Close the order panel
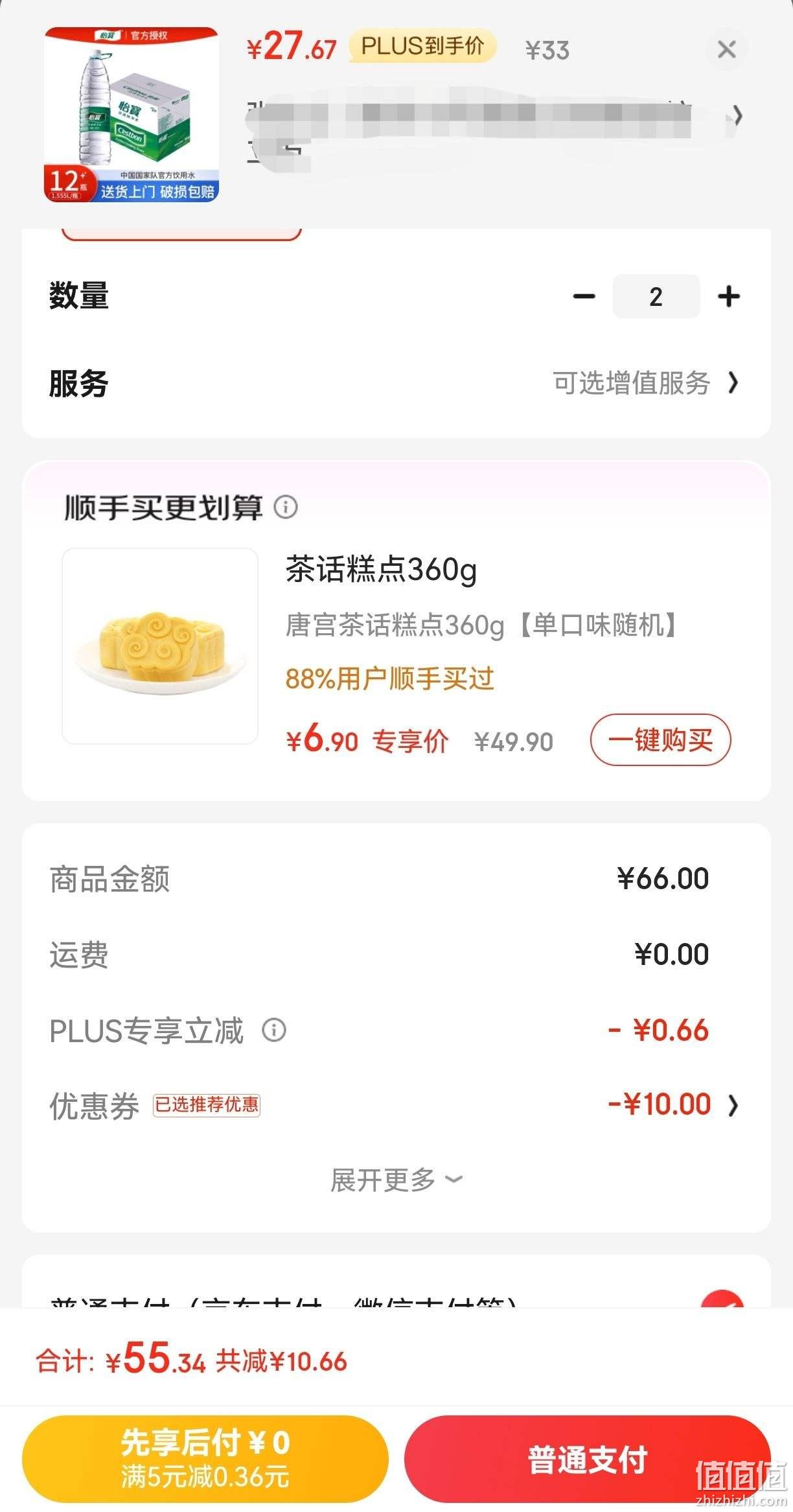This screenshot has width=793, height=1512. [x=726, y=49]
